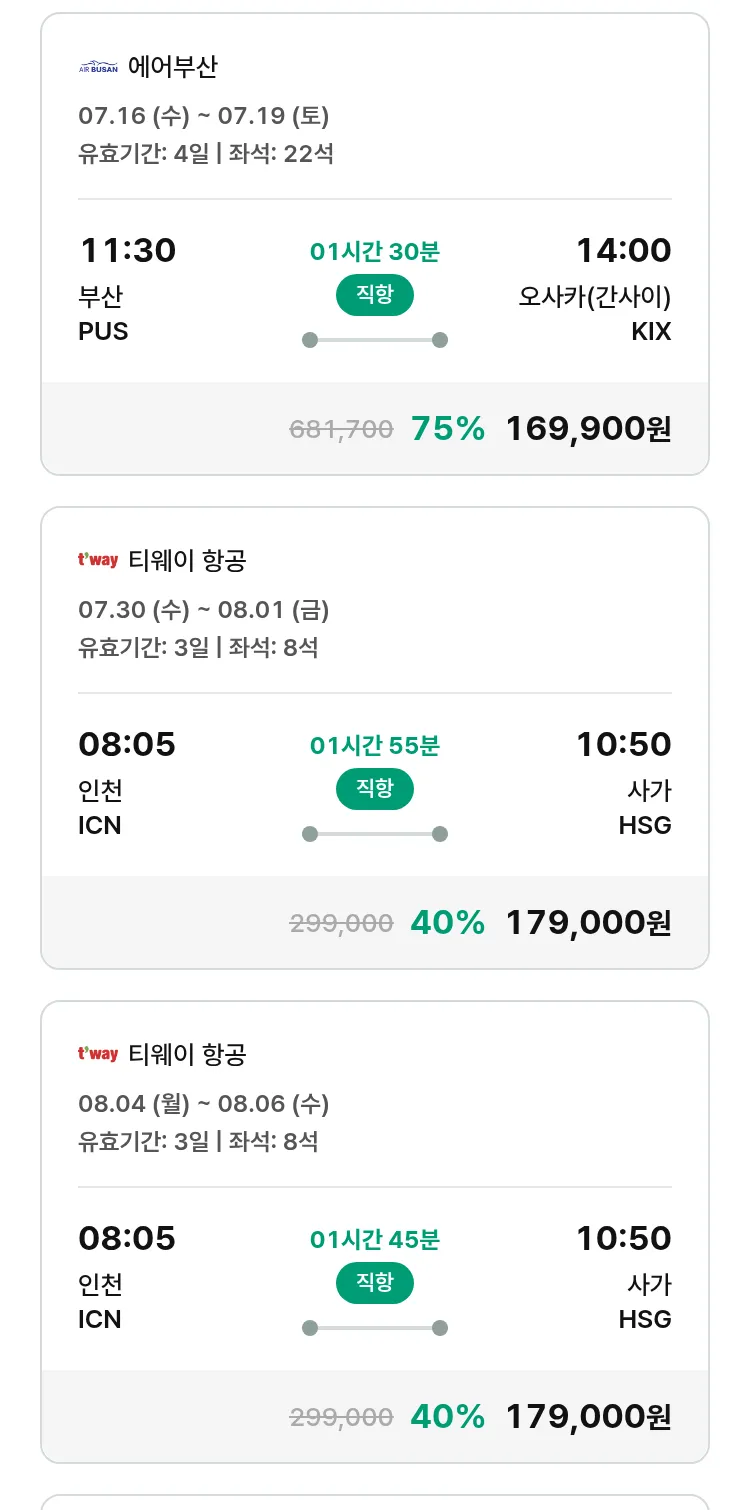Select T'way flight card dated 08.04 to 08.06
The height and width of the screenshot is (1510, 750).
click(x=375, y=1232)
